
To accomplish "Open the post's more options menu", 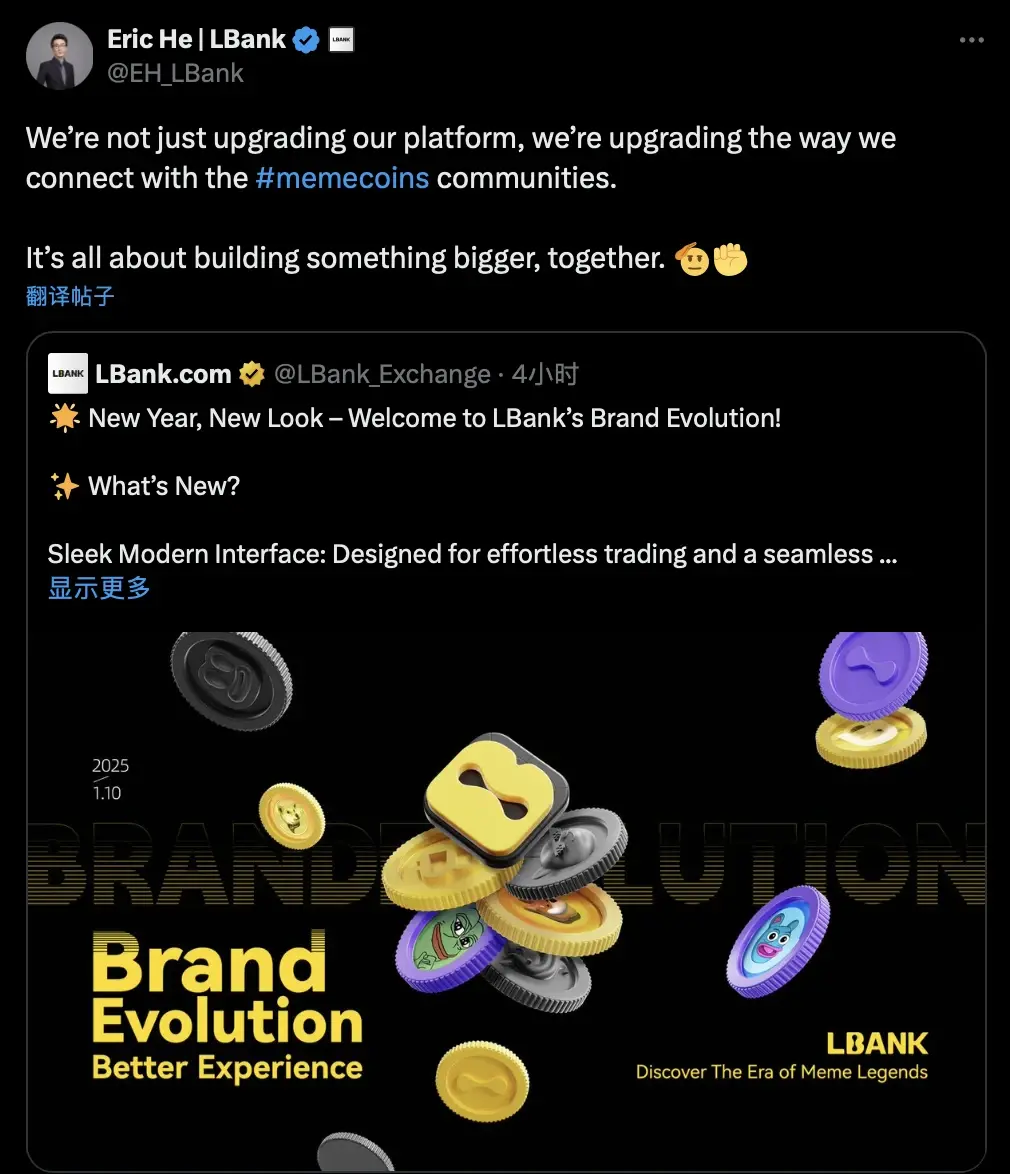I will click(x=971, y=40).
